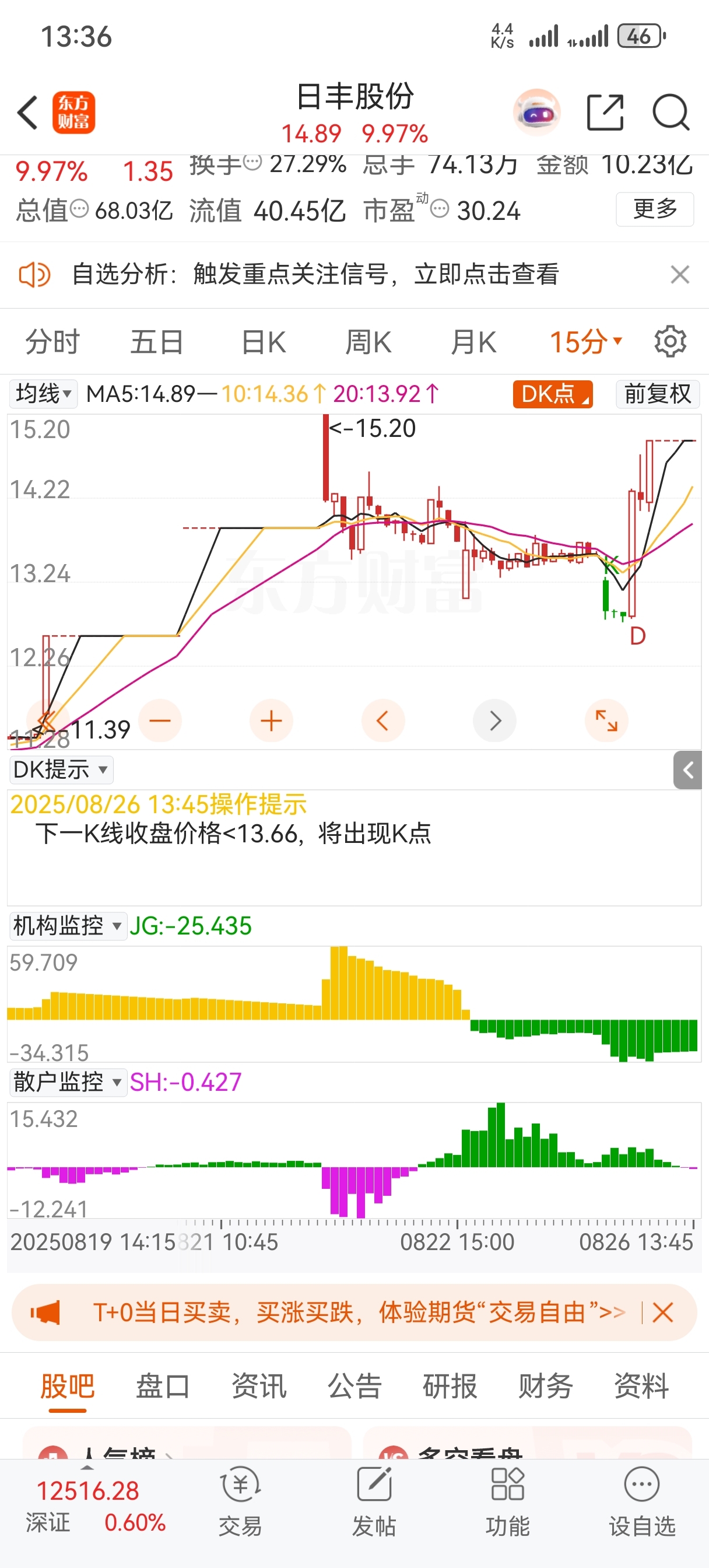Switch to the 公告 tab
The height and width of the screenshot is (1568, 709).
354,1387
